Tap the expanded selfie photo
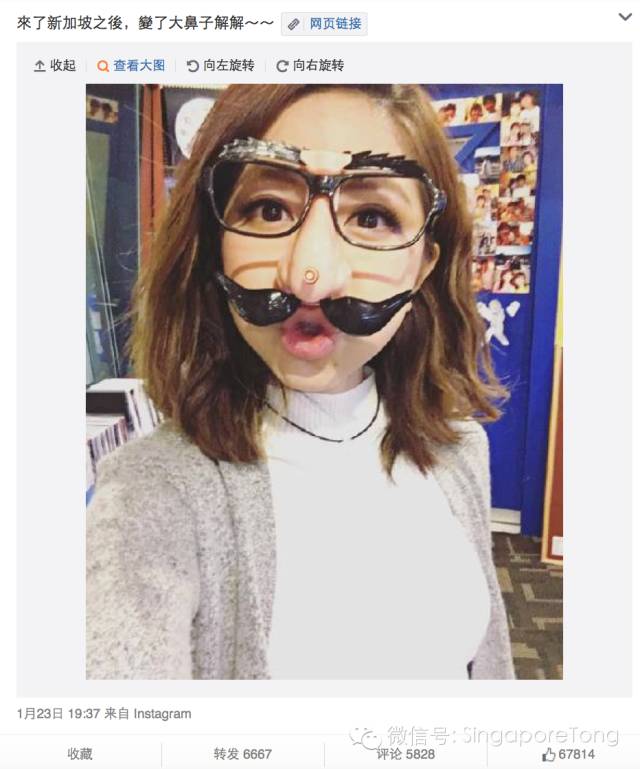The height and width of the screenshot is (769, 640). 324,380
